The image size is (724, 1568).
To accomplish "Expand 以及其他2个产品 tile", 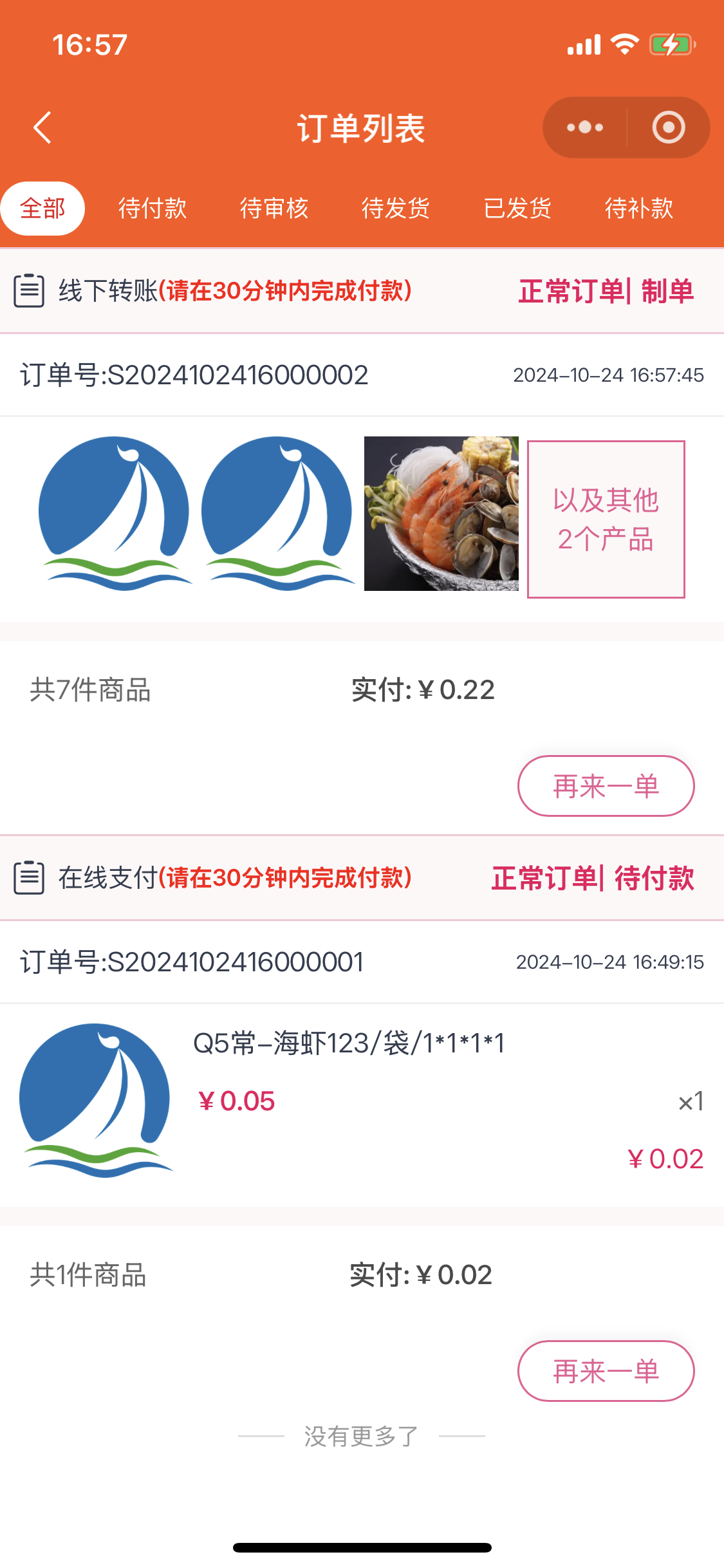I will pyautogui.click(x=606, y=519).
